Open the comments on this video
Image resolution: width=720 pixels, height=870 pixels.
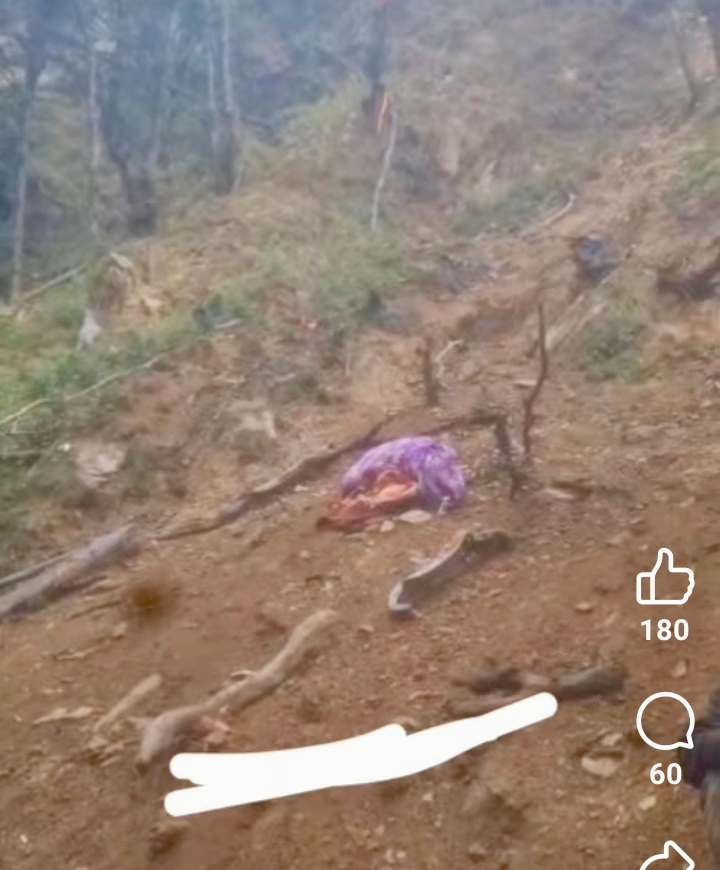click(x=665, y=722)
